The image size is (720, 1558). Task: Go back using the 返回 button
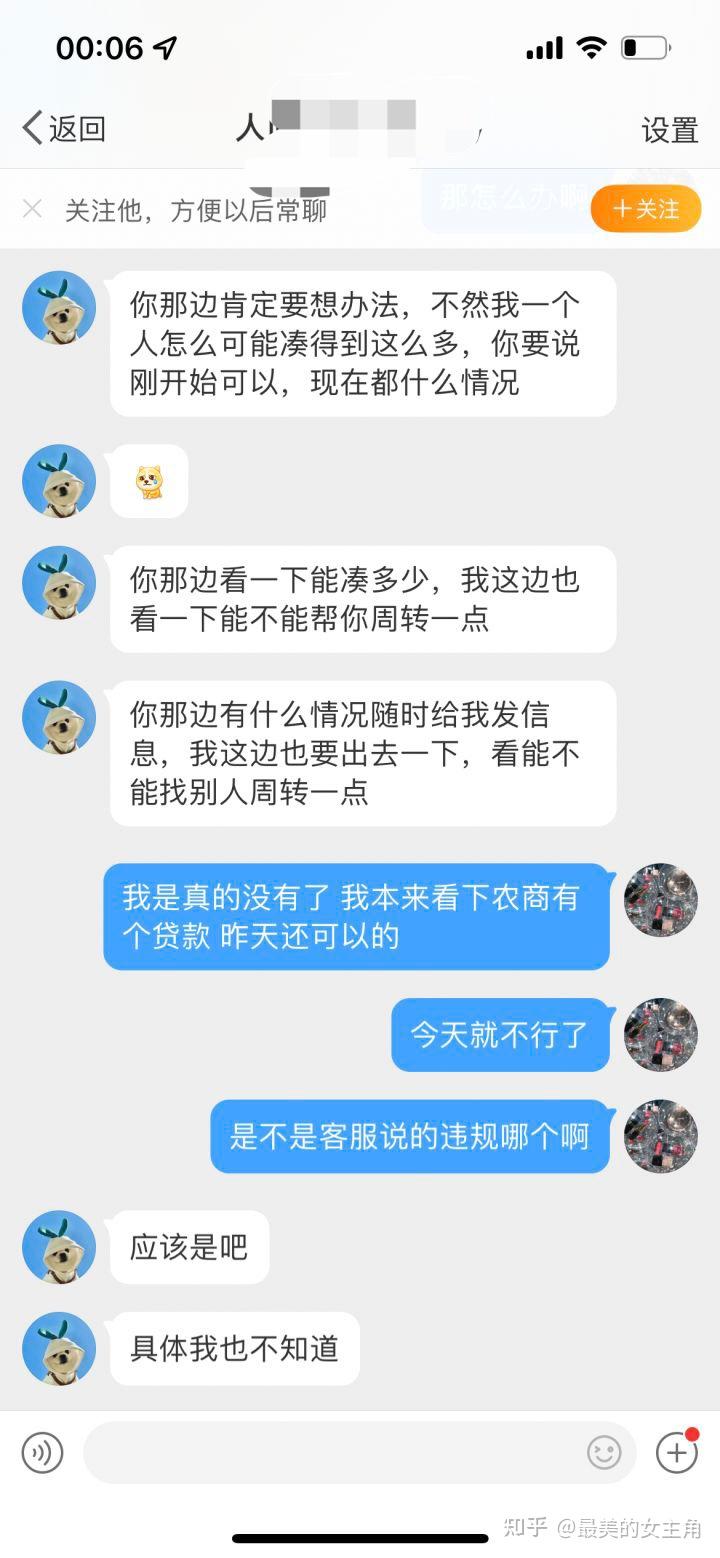[x=65, y=129]
